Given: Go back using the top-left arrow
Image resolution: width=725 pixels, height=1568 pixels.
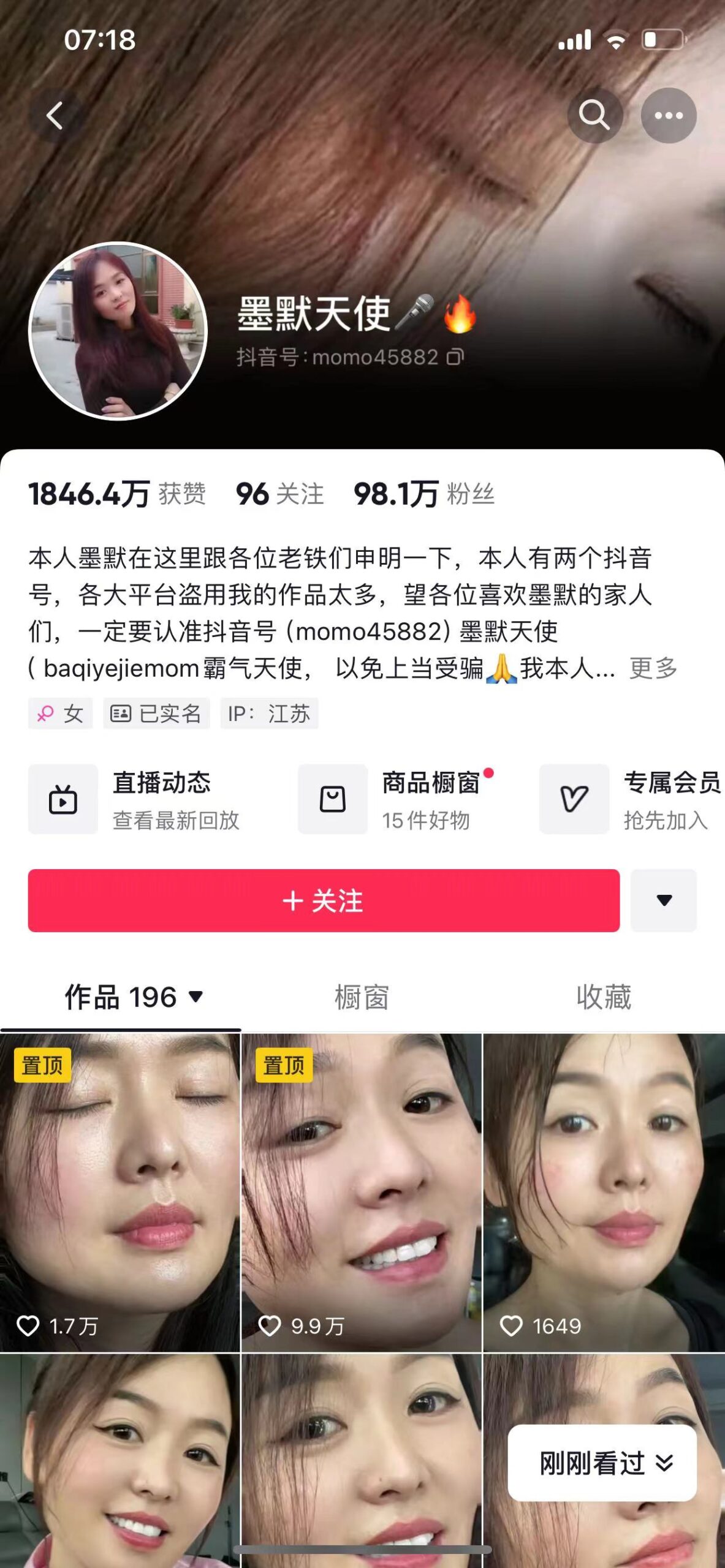Looking at the screenshot, I should (x=55, y=116).
